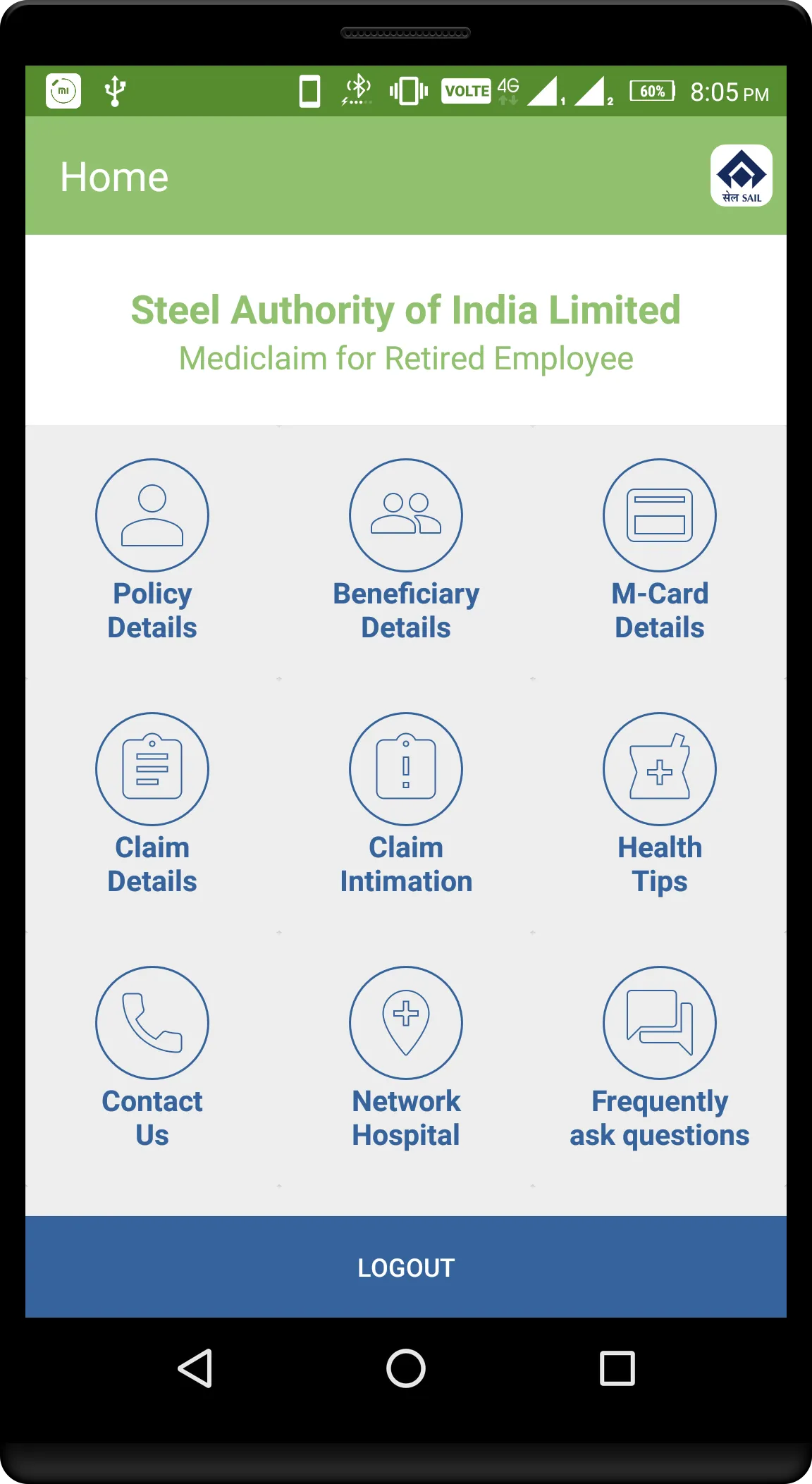Tap the hospital location pin icon
The image size is (812, 1484).
pyautogui.click(x=405, y=1023)
